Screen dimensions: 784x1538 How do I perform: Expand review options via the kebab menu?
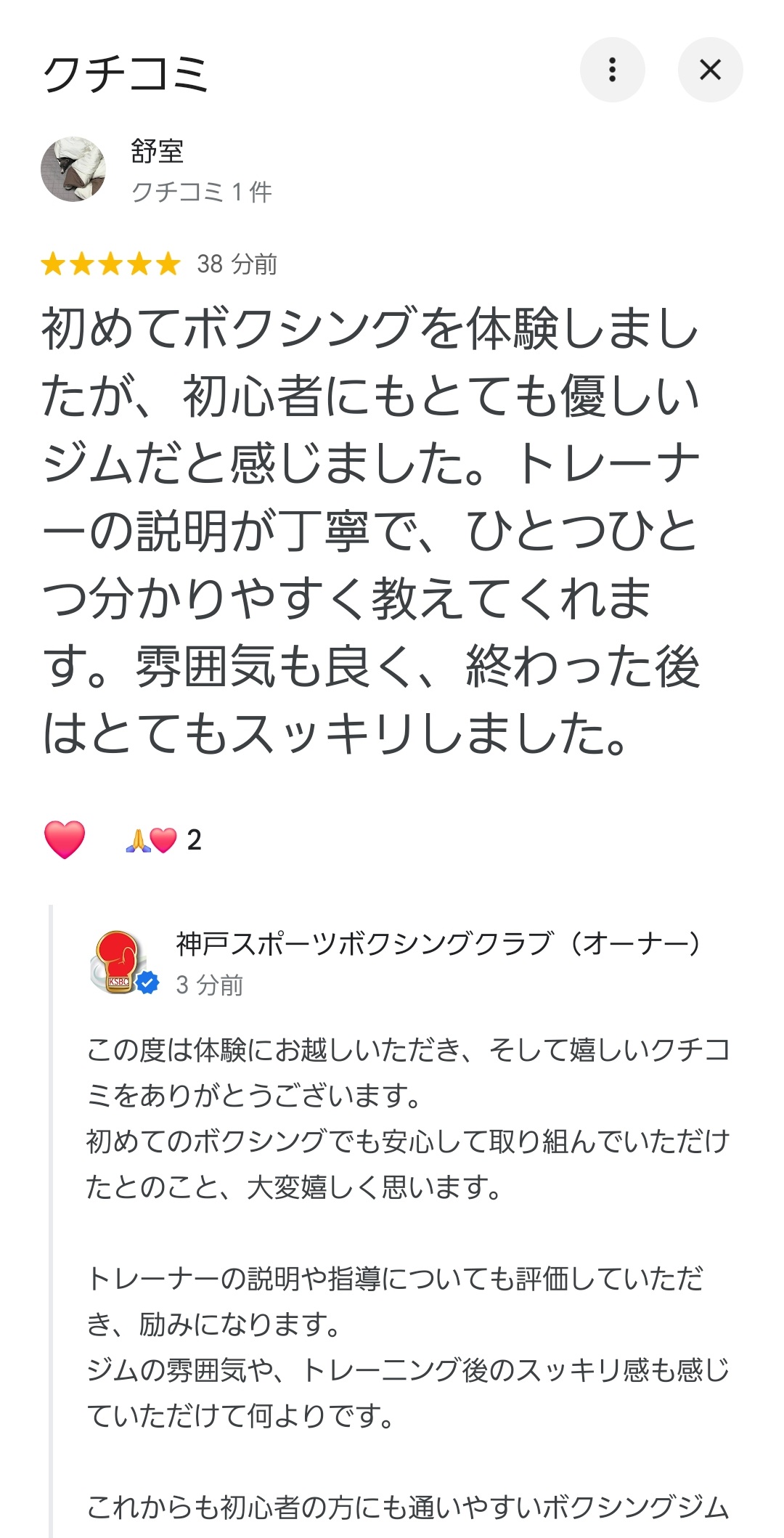click(x=613, y=70)
